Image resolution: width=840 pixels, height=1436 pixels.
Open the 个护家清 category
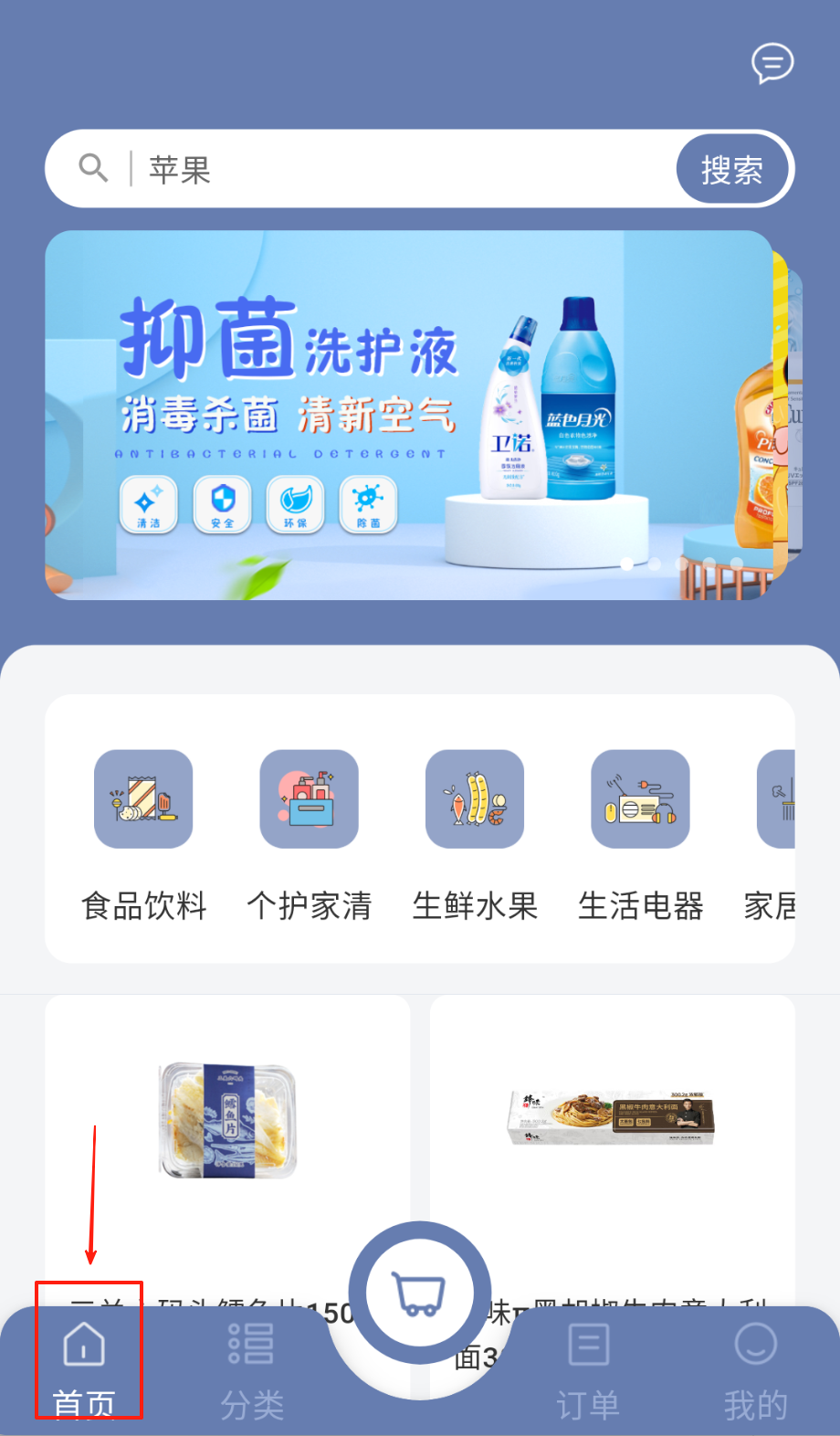point(309,833)
